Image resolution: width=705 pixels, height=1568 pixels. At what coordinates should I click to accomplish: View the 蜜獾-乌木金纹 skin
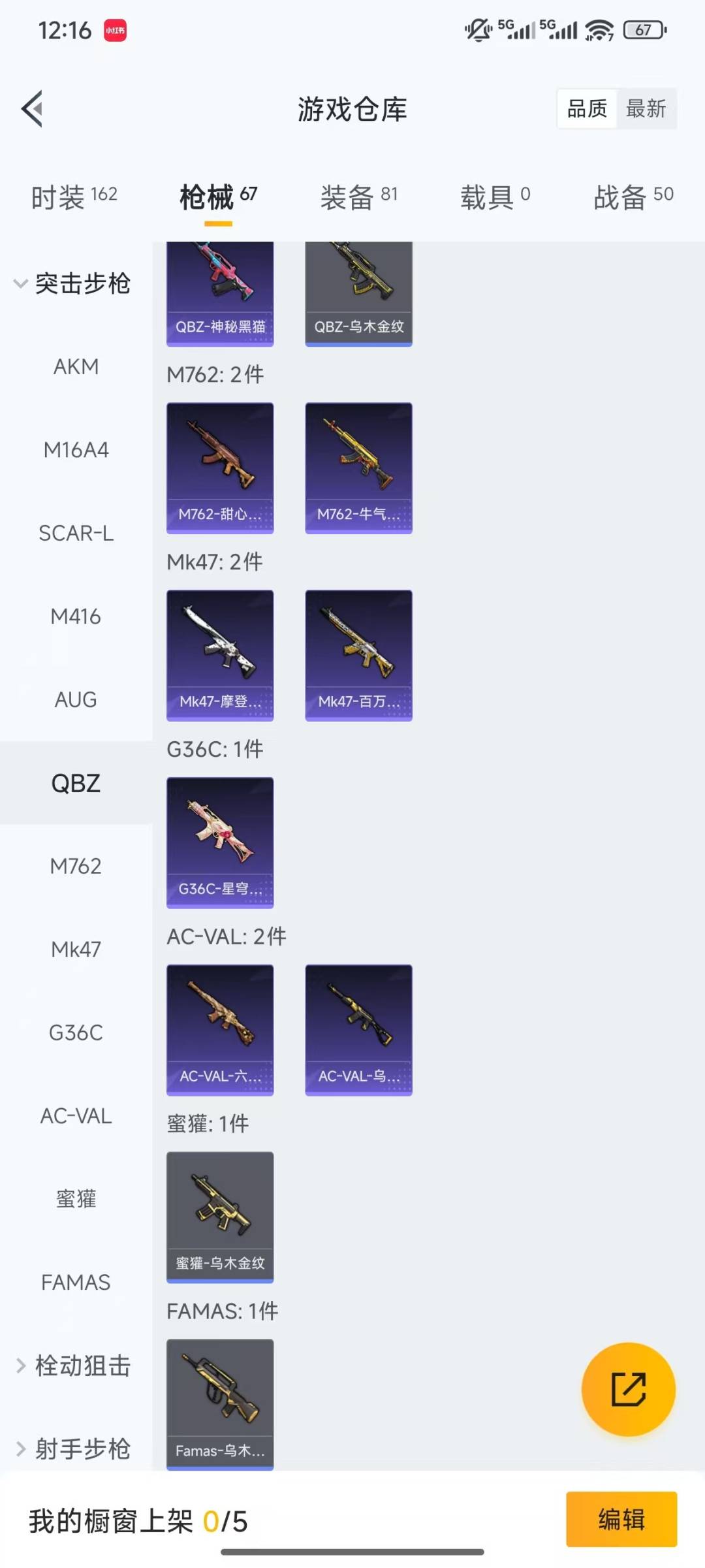pos(220,1217)
